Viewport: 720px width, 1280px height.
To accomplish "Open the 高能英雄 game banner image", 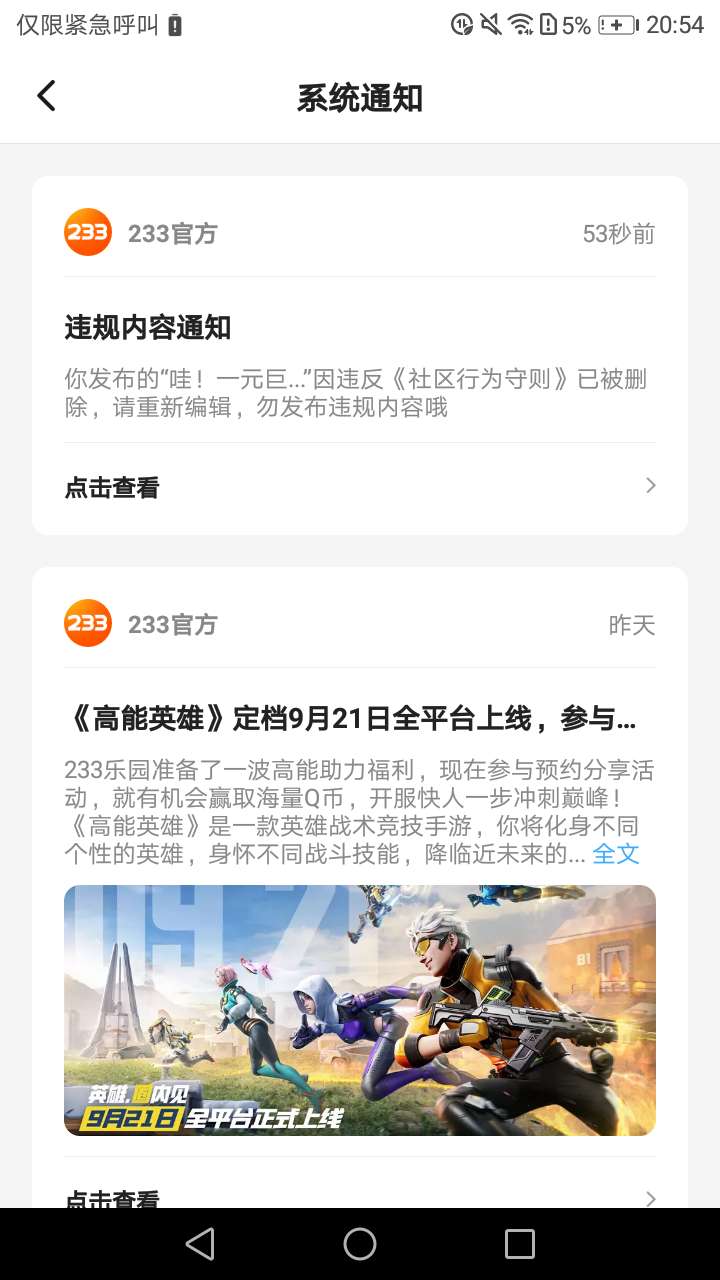I will pyautogui.click(x=360, y=1010).
